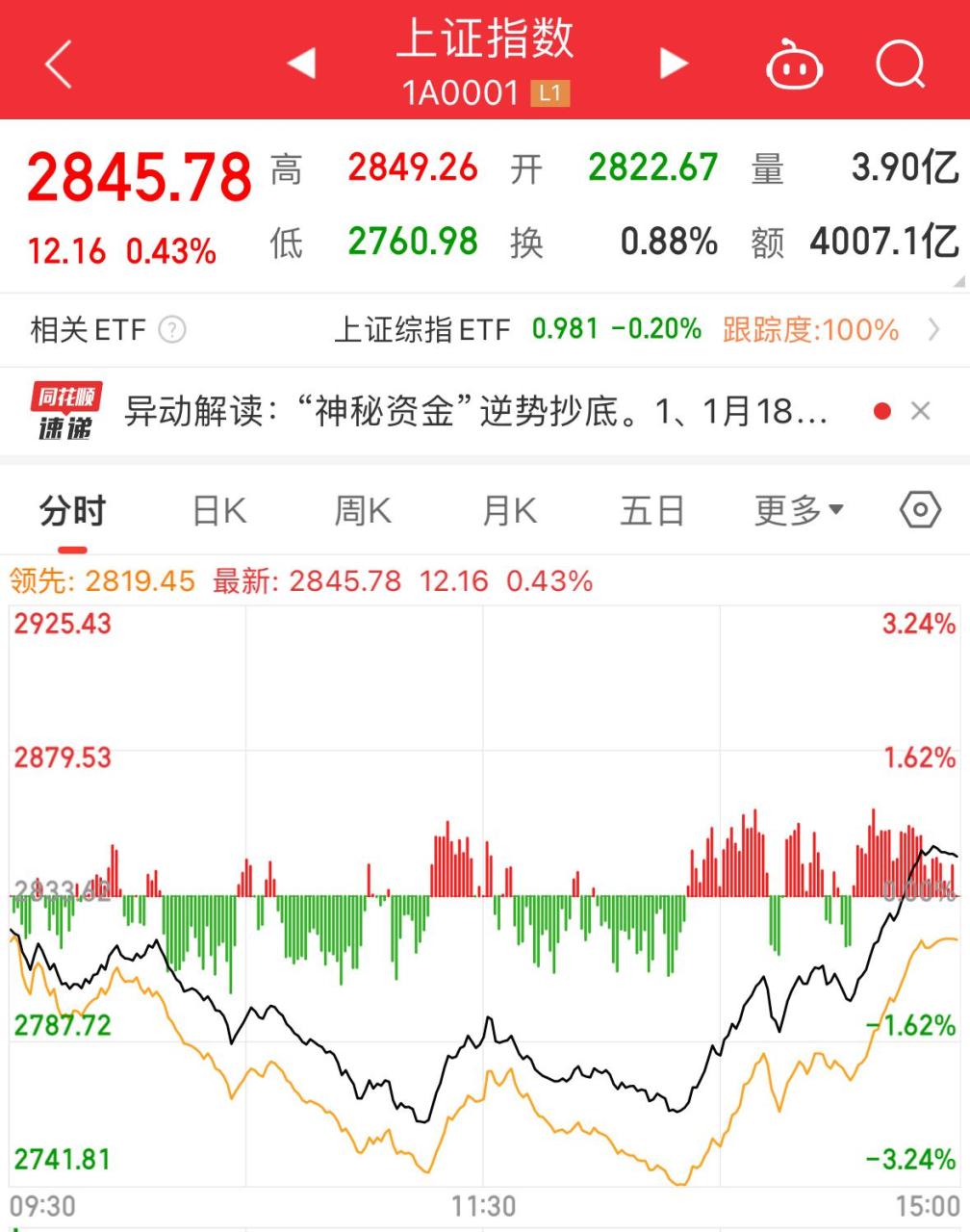Go to next stock with right arrow

click(672, 61)
